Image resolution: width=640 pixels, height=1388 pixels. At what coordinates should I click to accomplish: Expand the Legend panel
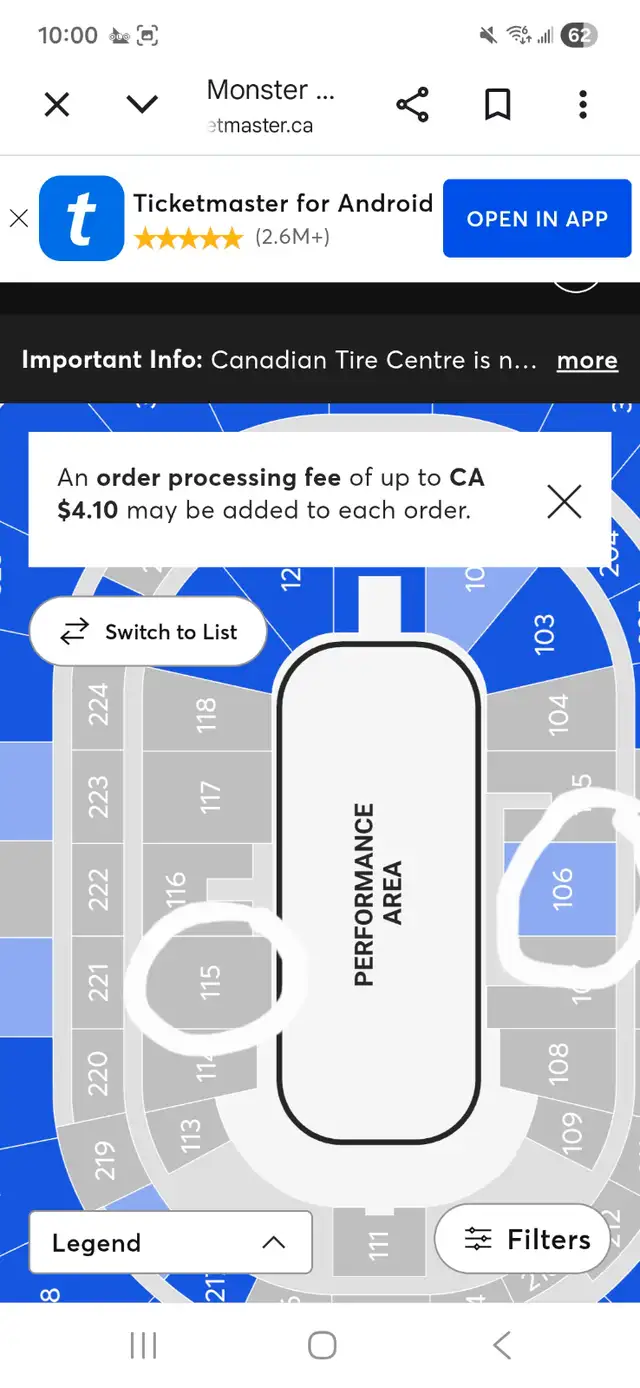pos(171,1243)
